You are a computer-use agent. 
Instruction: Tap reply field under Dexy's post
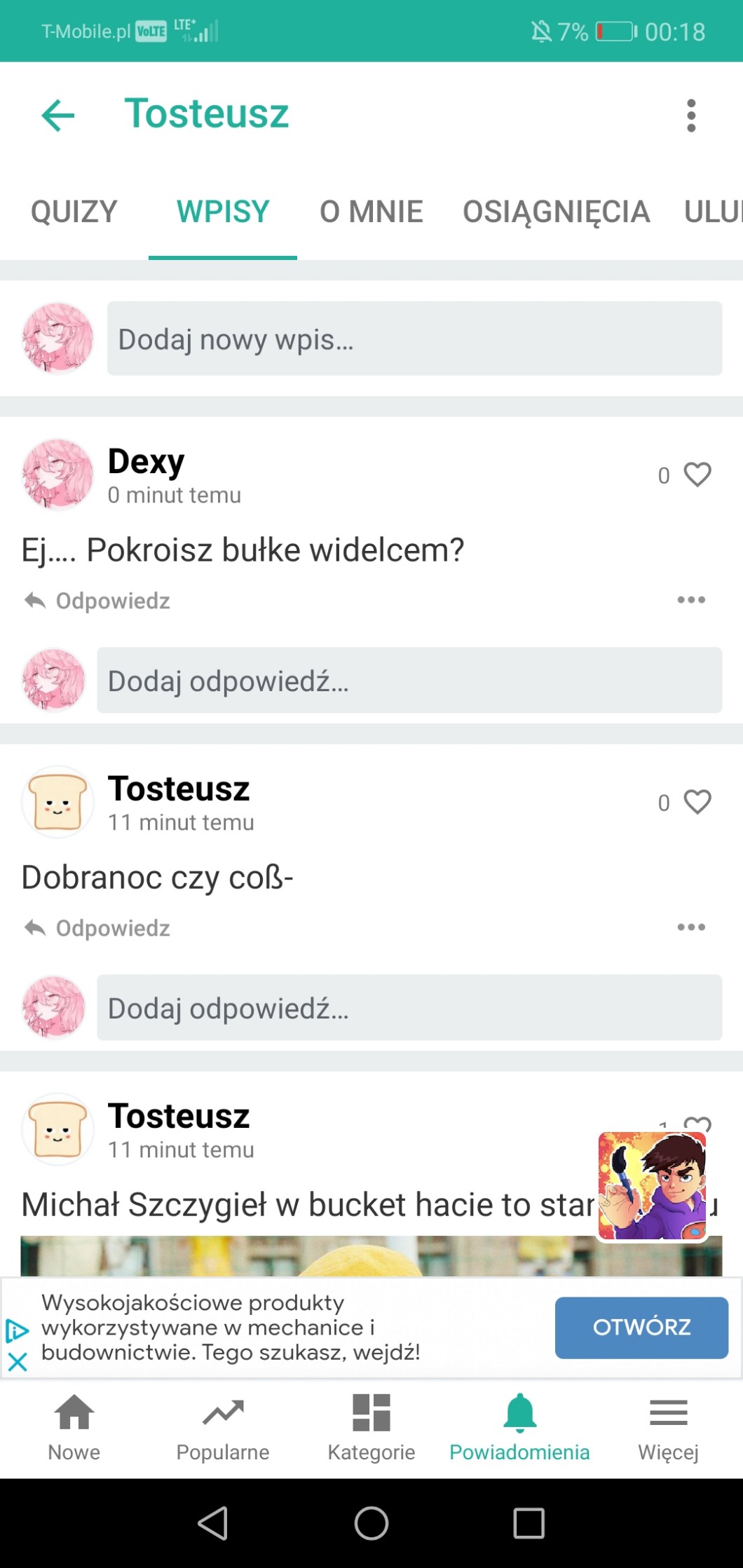point(409,681)
